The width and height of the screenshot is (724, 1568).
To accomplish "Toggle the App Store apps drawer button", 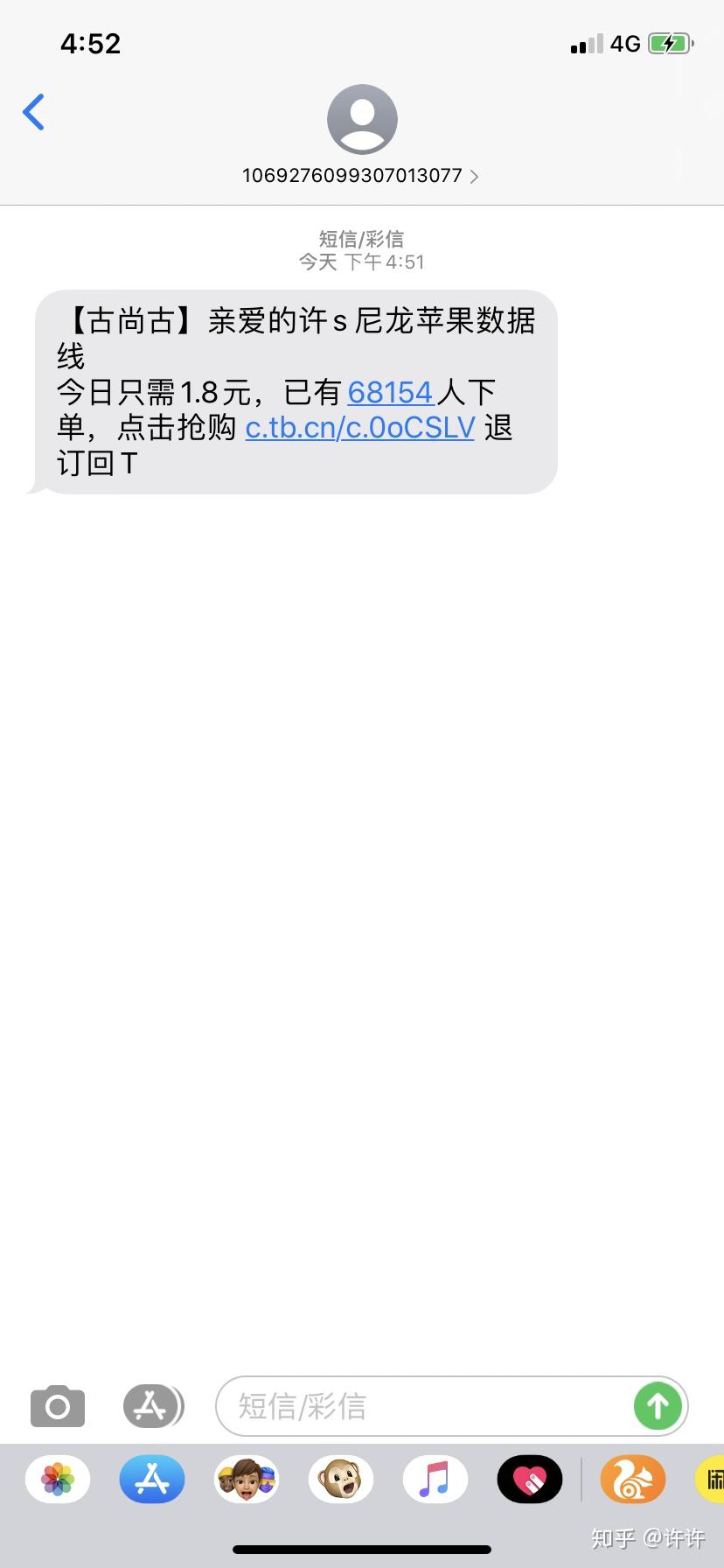I will click(x=152, y=1406).
